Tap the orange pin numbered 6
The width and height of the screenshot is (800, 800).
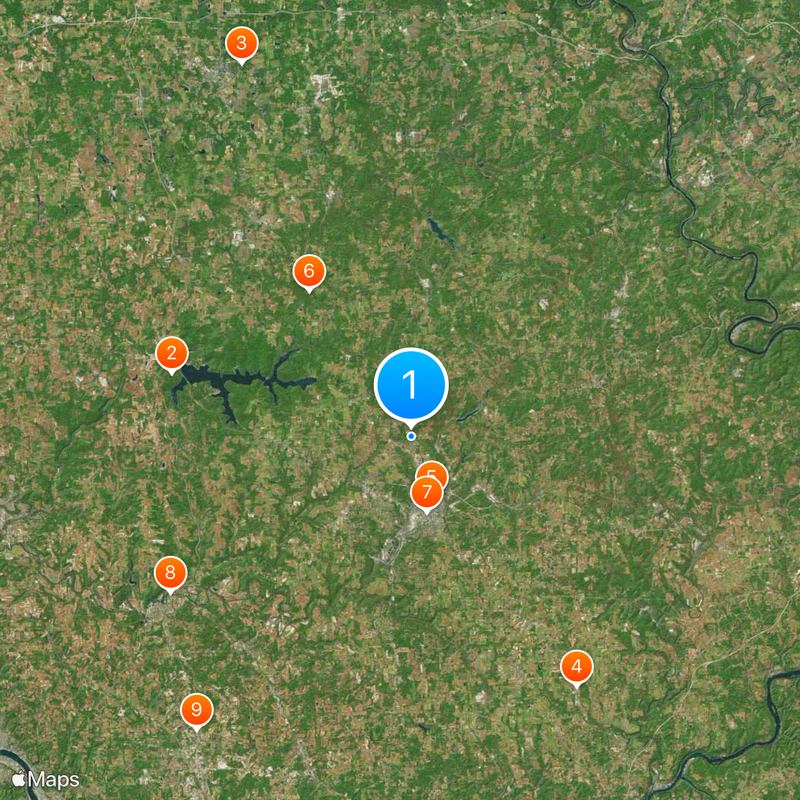(x=309, y=271)
